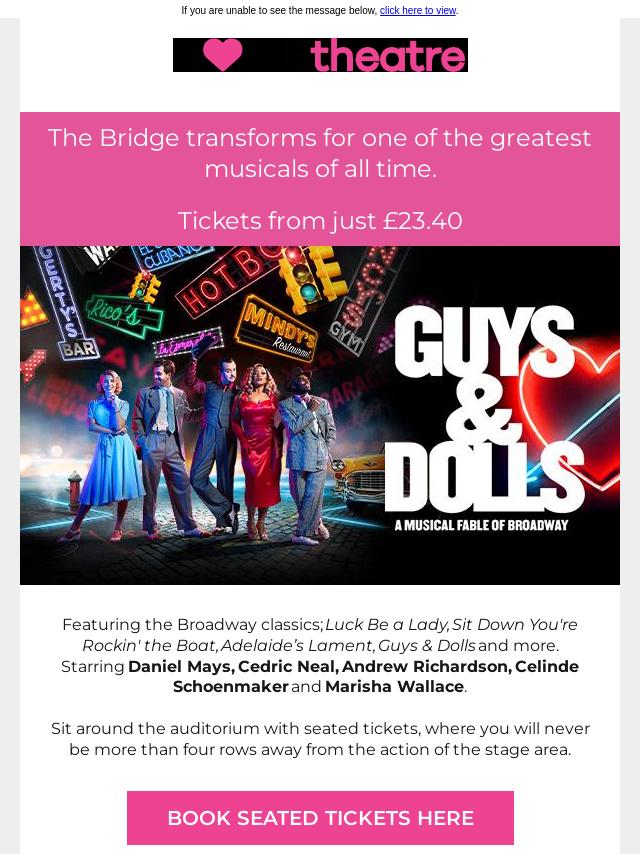Open the 'click here to view' link
640x854 pixels.
(417, 11)
